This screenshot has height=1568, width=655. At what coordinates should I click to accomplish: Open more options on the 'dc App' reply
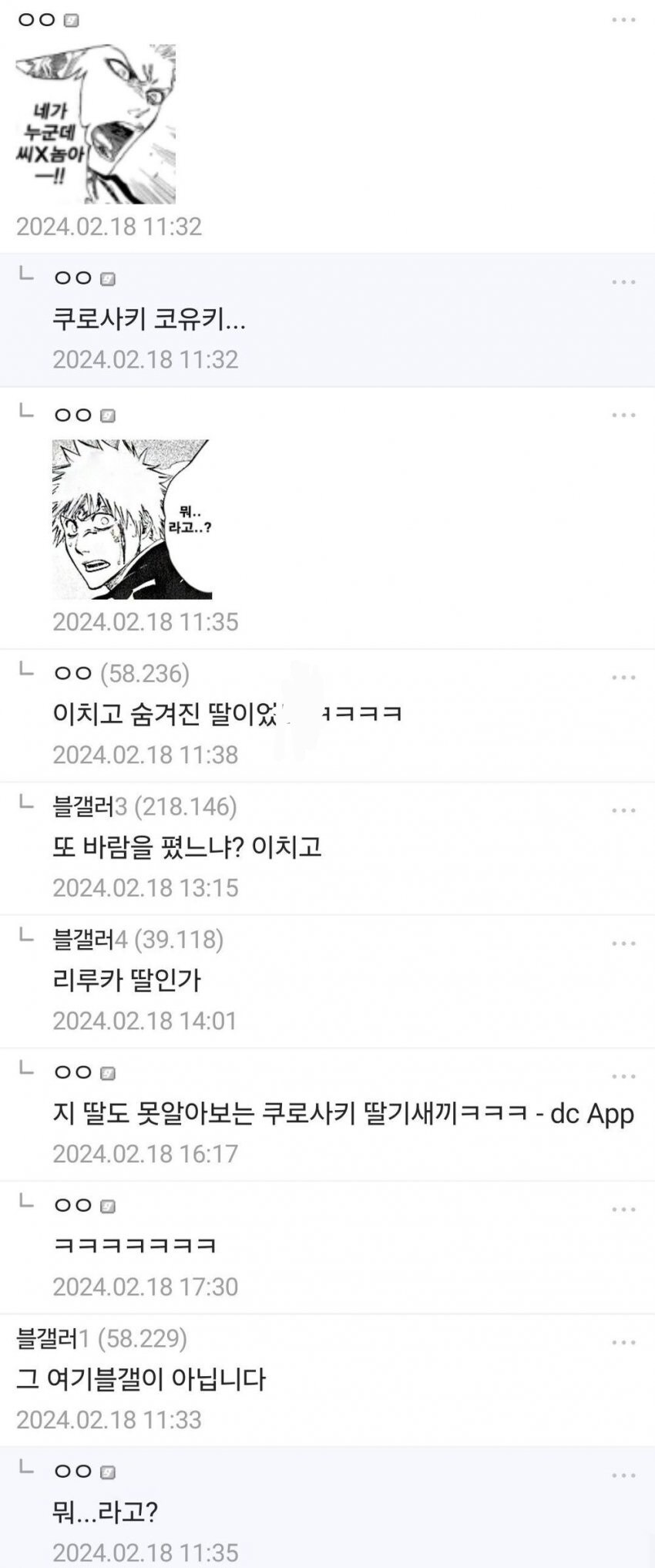click(623, 1076)
